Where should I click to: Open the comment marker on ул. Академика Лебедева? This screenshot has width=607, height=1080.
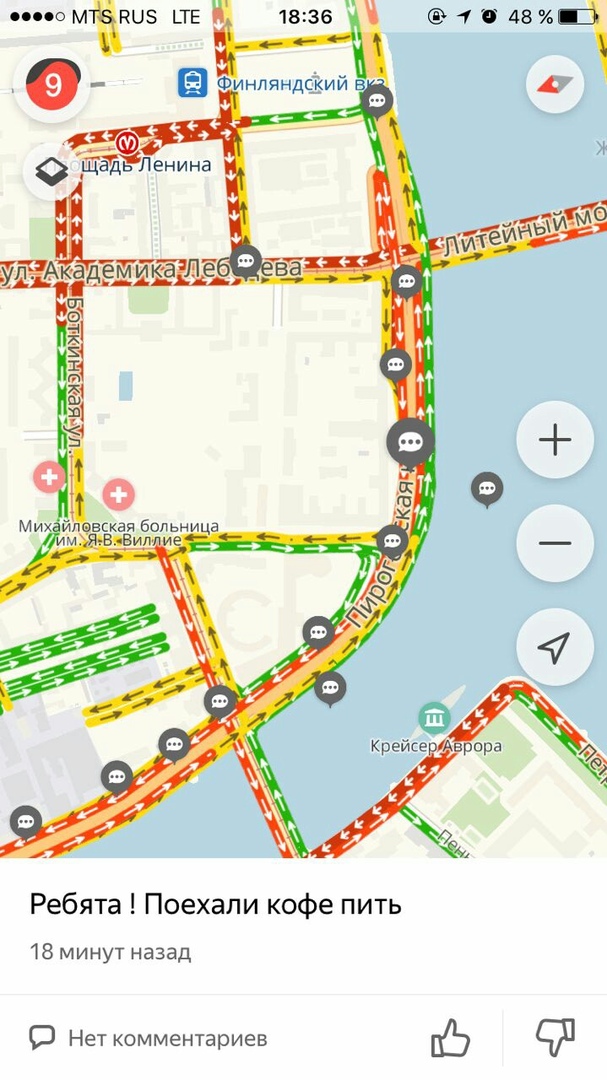pos(246,261)
